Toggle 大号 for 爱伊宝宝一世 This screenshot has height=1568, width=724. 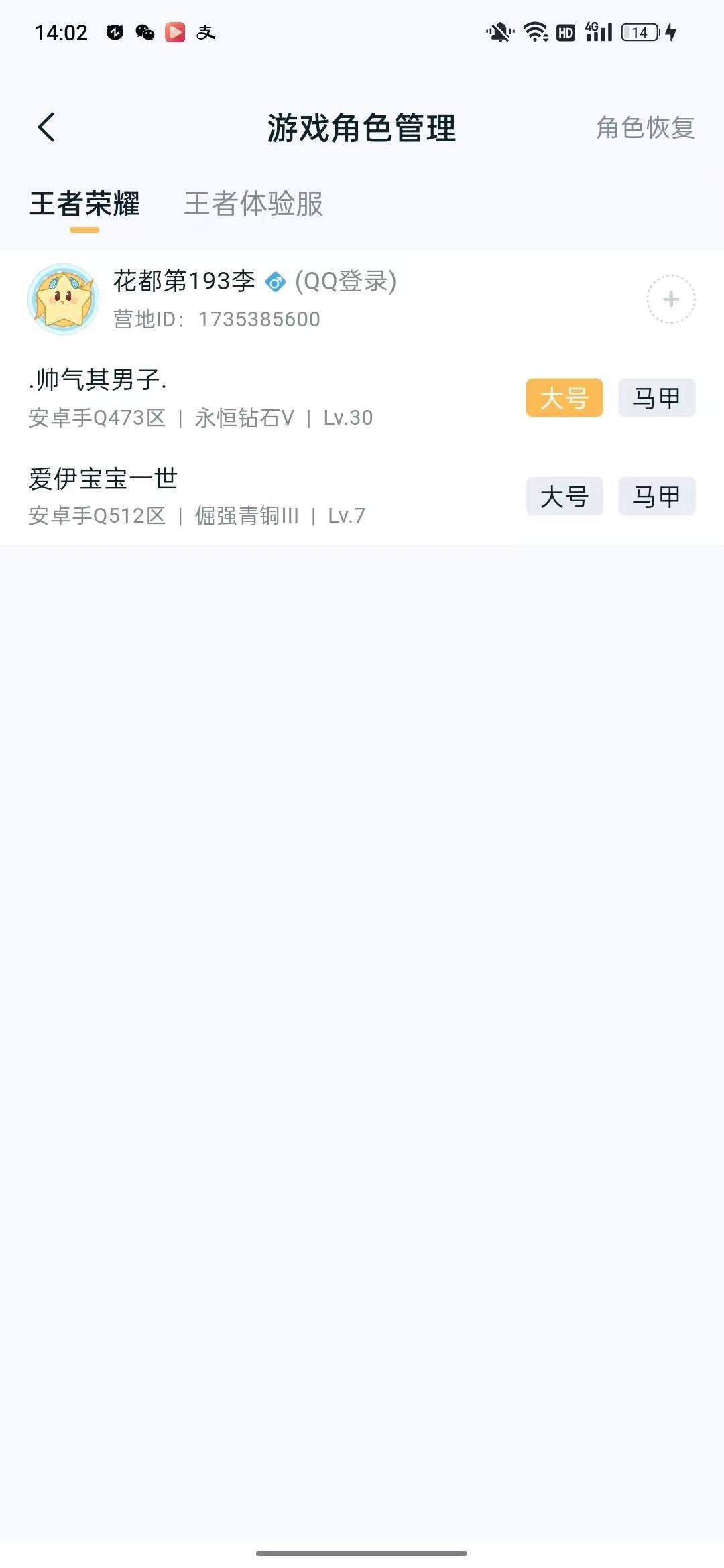(x=564, y=496)
